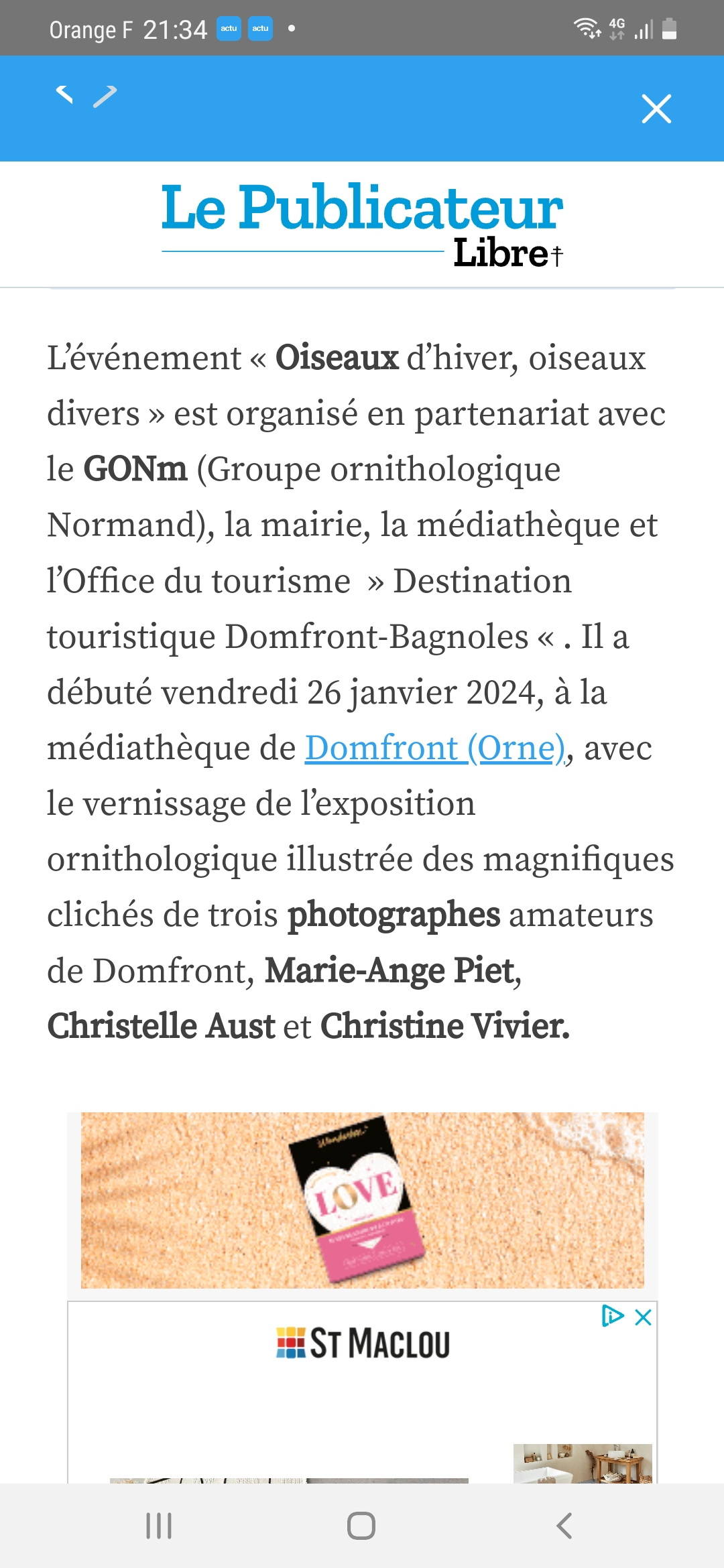The height and width of the screenshot is (1568, 724).
Task: Open the recent apps system button
Action: [159, 1526]
